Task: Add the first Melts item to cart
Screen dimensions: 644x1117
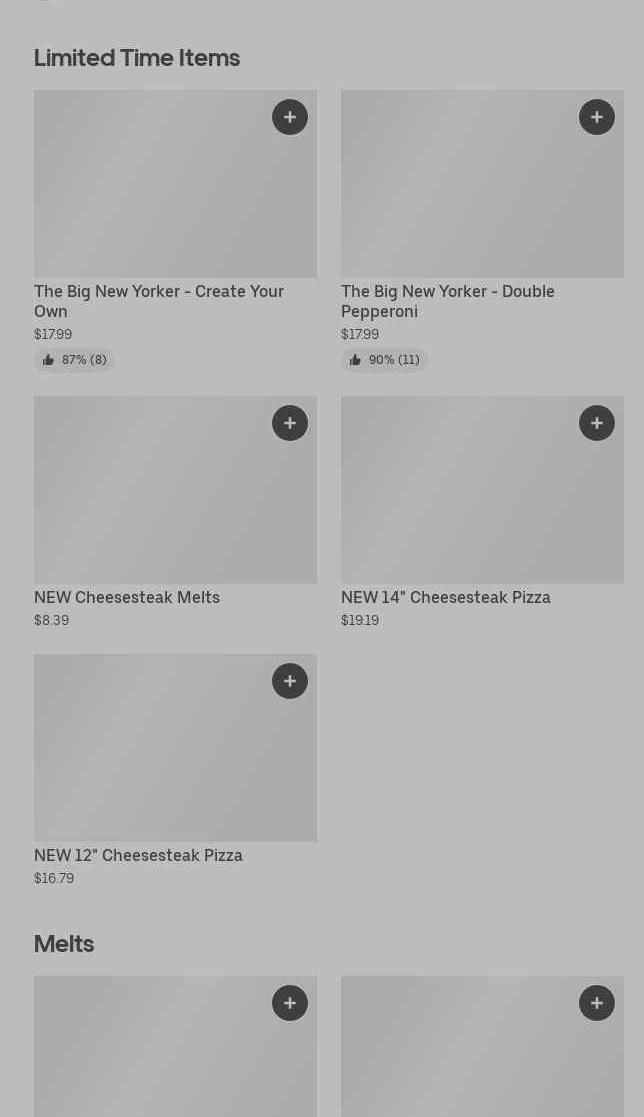Action: [290, 1003]
